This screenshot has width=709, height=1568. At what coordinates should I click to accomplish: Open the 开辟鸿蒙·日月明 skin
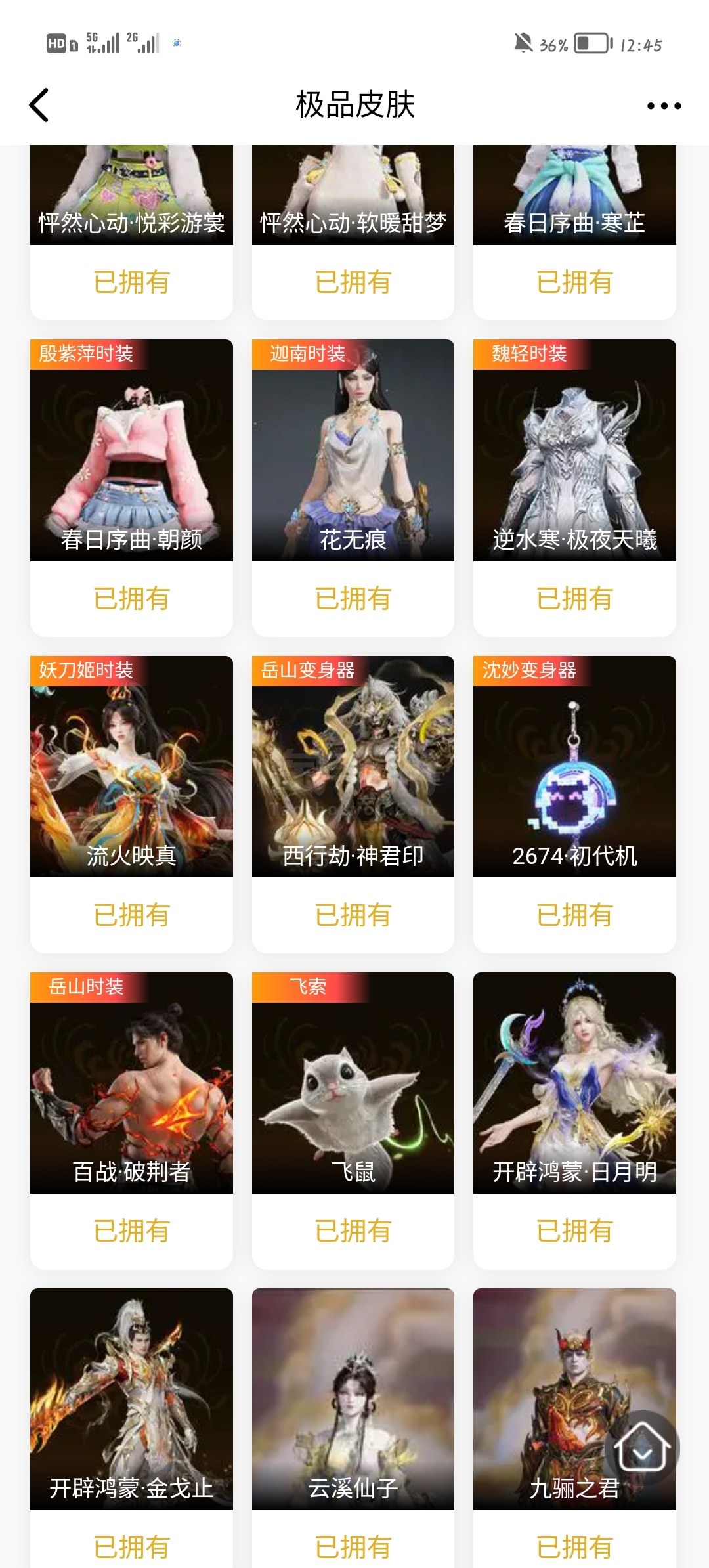click(x=574, y=1083)
